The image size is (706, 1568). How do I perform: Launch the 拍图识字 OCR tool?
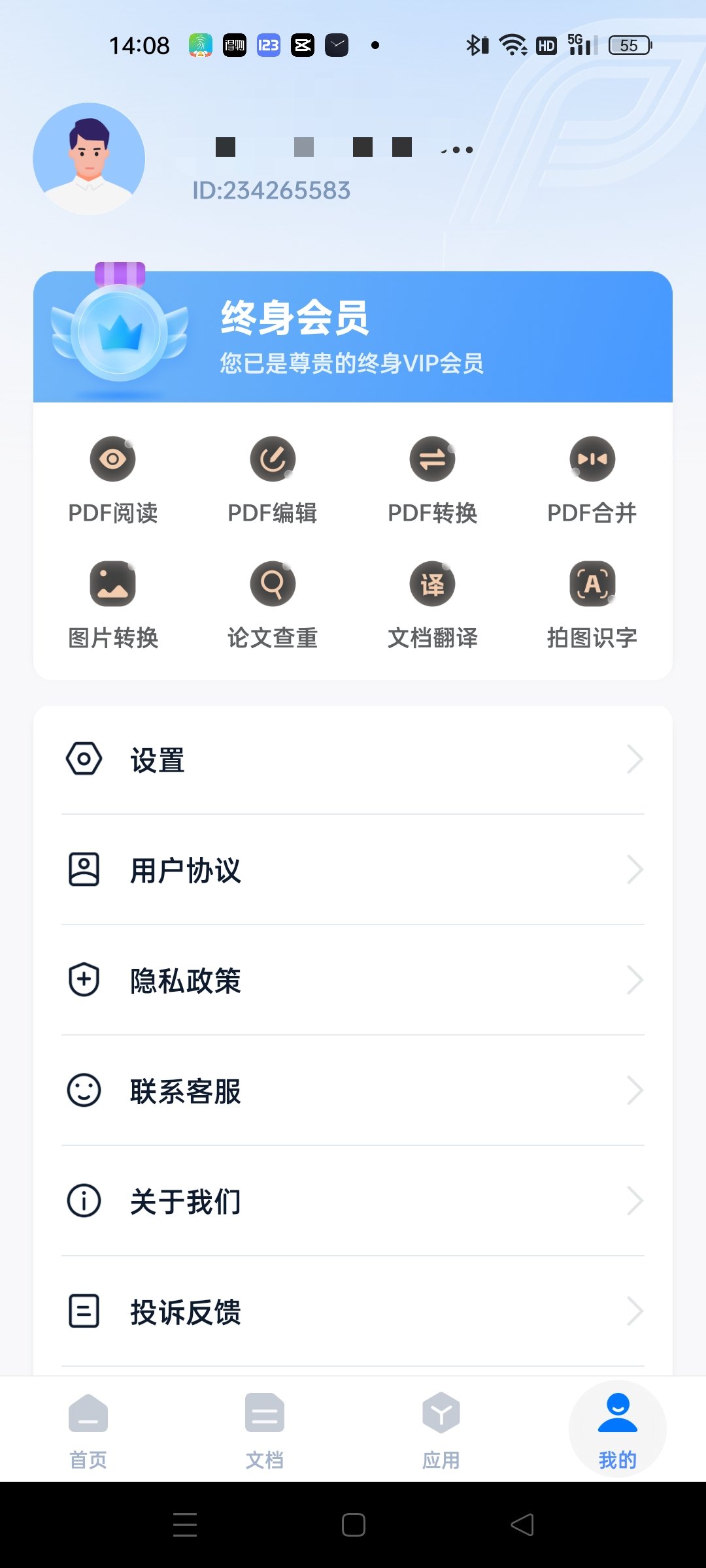[592, 604]
